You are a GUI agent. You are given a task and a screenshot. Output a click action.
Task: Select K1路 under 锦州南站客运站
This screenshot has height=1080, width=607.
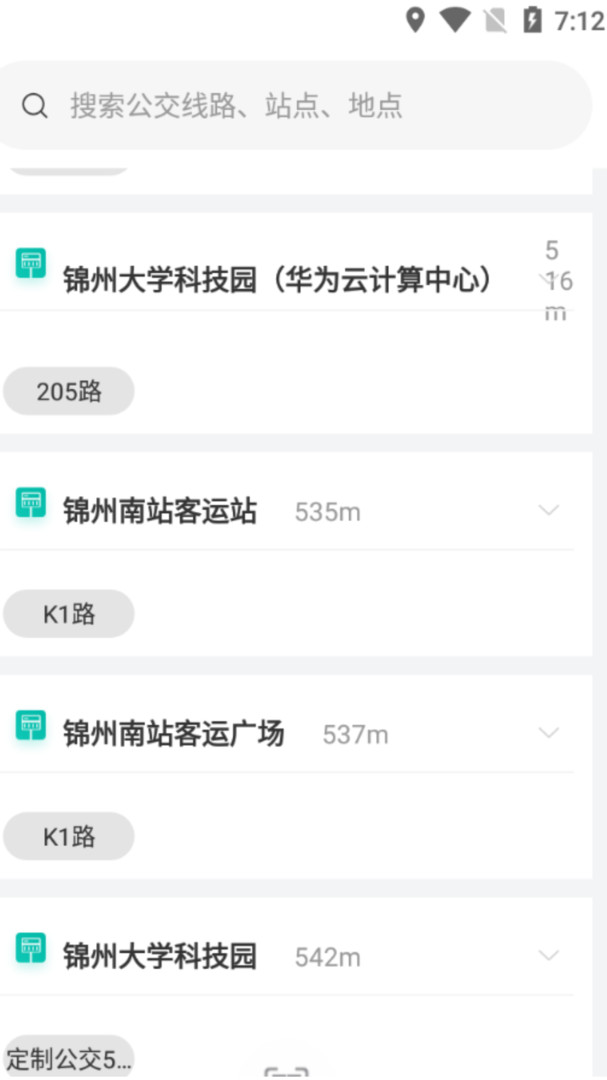pos(69,614)
